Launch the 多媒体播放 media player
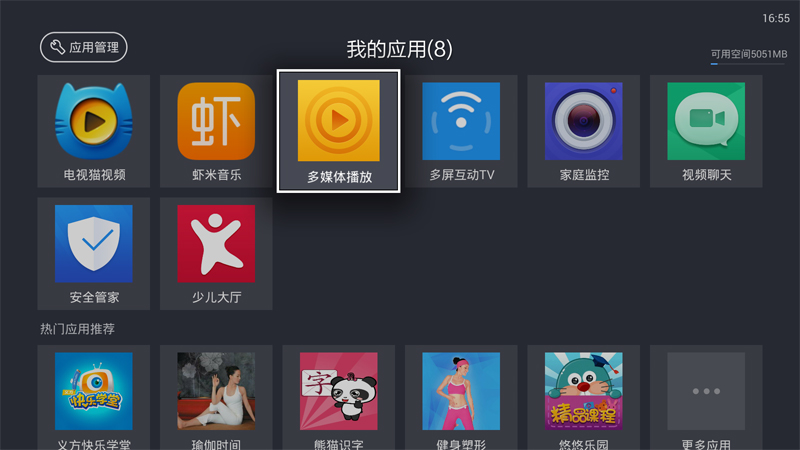800x450 pixels. click(x=338, y=131)
